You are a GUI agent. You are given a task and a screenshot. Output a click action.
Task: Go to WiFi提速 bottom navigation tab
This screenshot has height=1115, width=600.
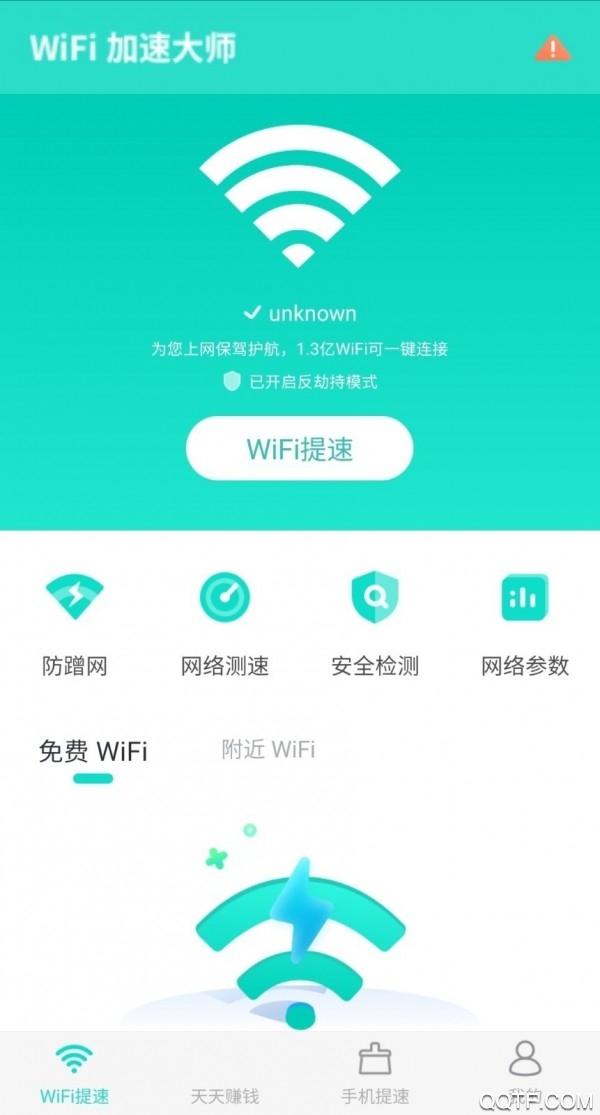click(75, 1072)
